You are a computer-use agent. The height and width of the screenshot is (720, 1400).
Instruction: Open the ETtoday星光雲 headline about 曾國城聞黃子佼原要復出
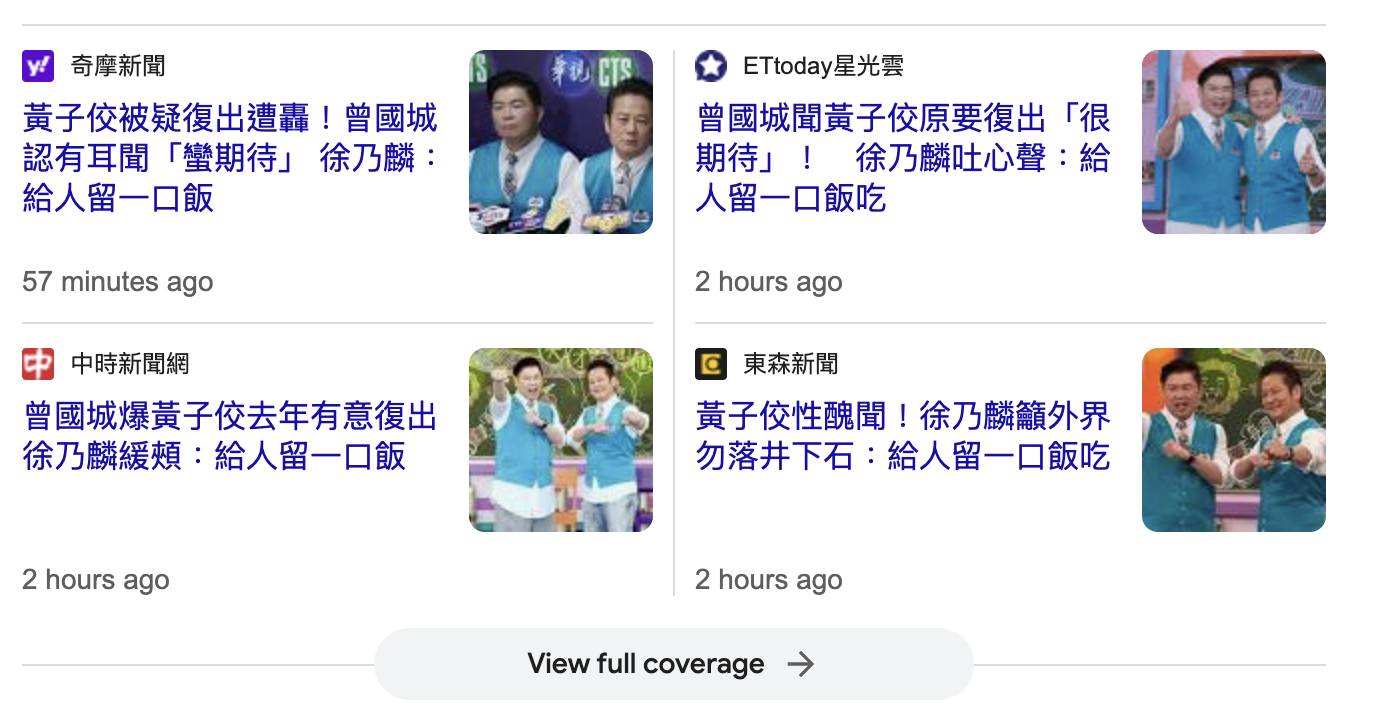(x=902, y=158)
